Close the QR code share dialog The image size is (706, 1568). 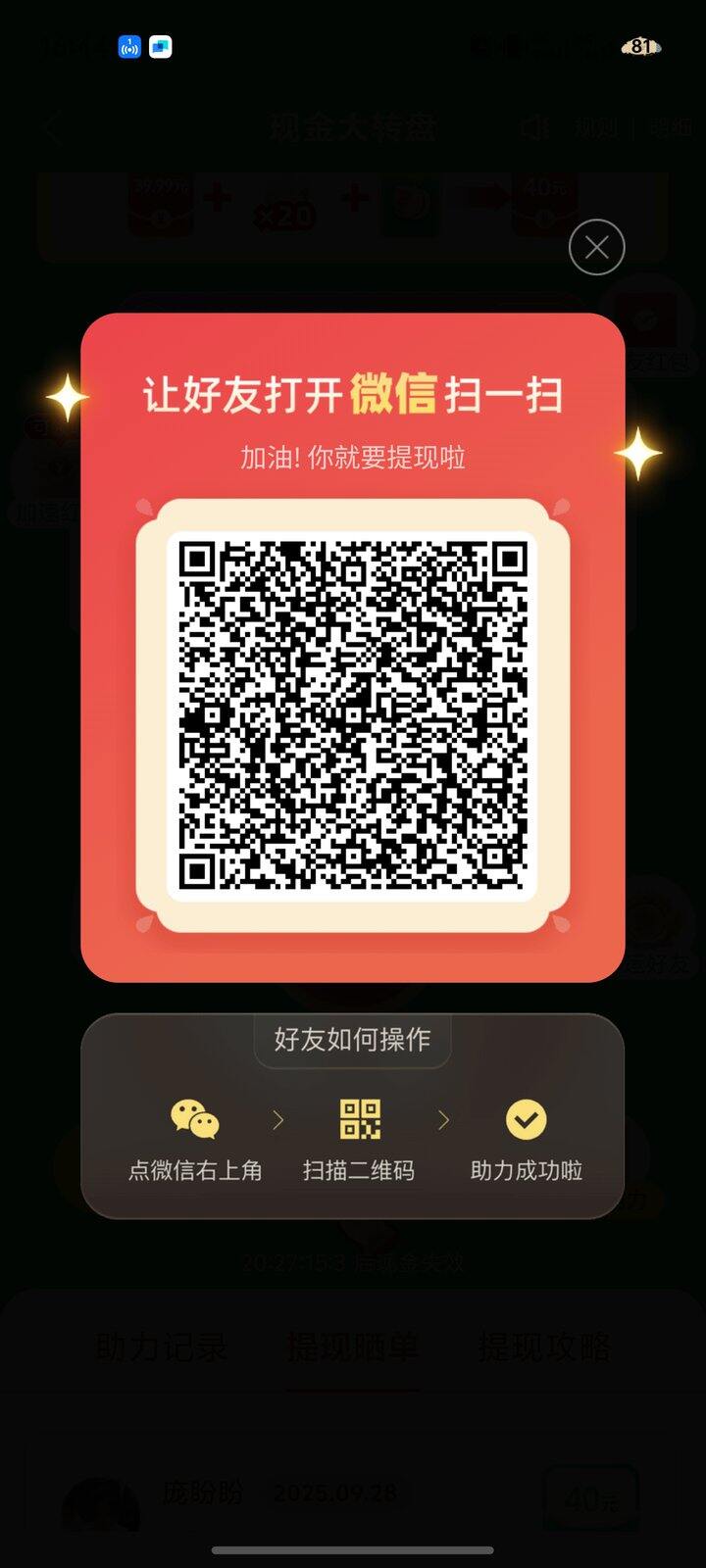pos(596,247)
